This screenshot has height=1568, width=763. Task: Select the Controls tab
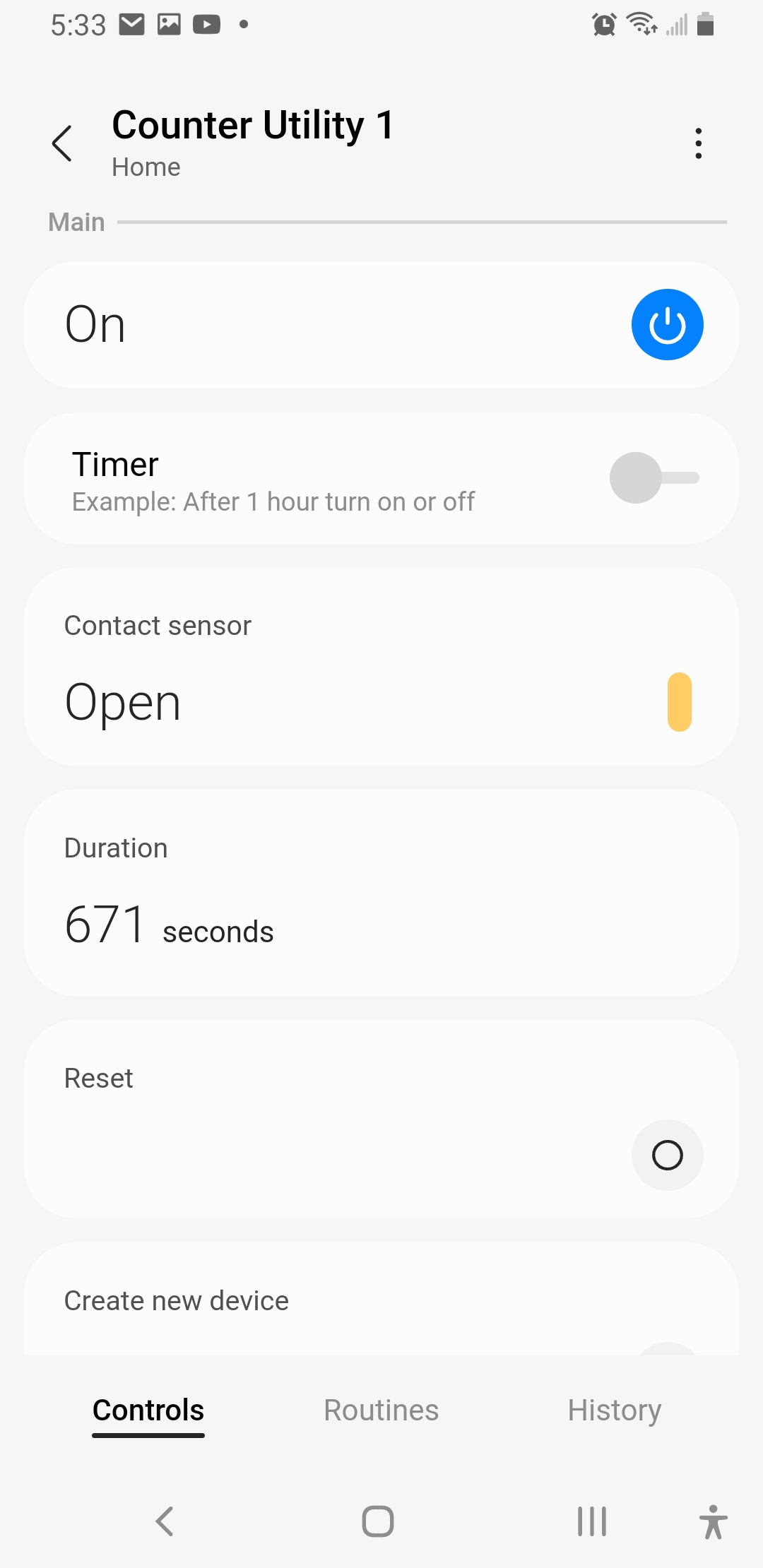click(148, 1410)
